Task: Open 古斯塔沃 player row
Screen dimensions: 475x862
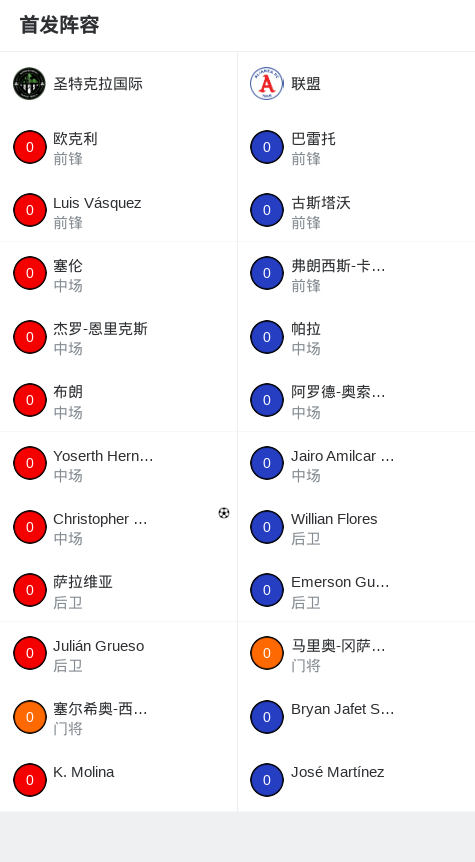Action: pyautogui.click(x=356, y=210)
